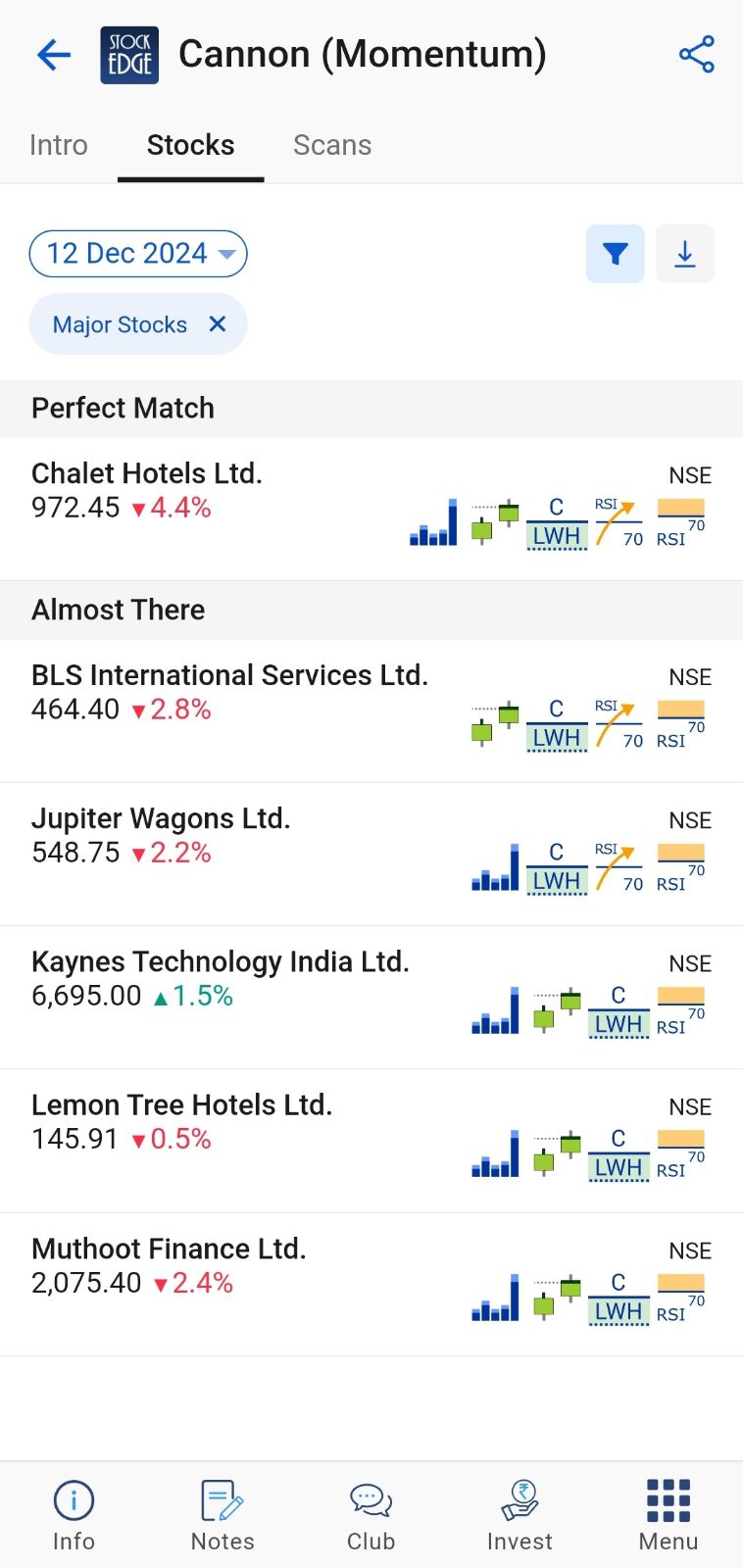
Task: Switch to the Intro tab
Action: click(59, 145)
